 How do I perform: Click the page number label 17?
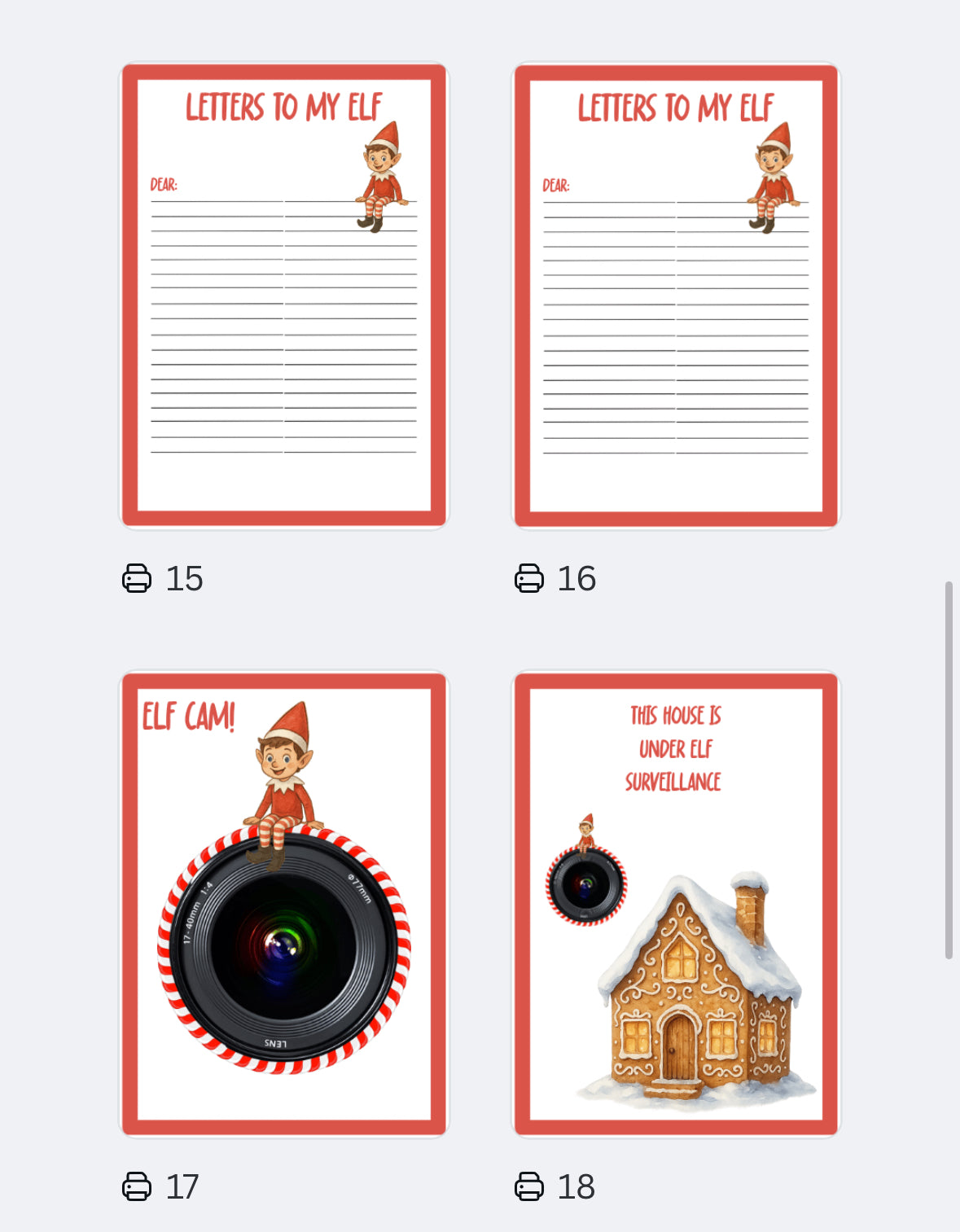pos(182,1187)
